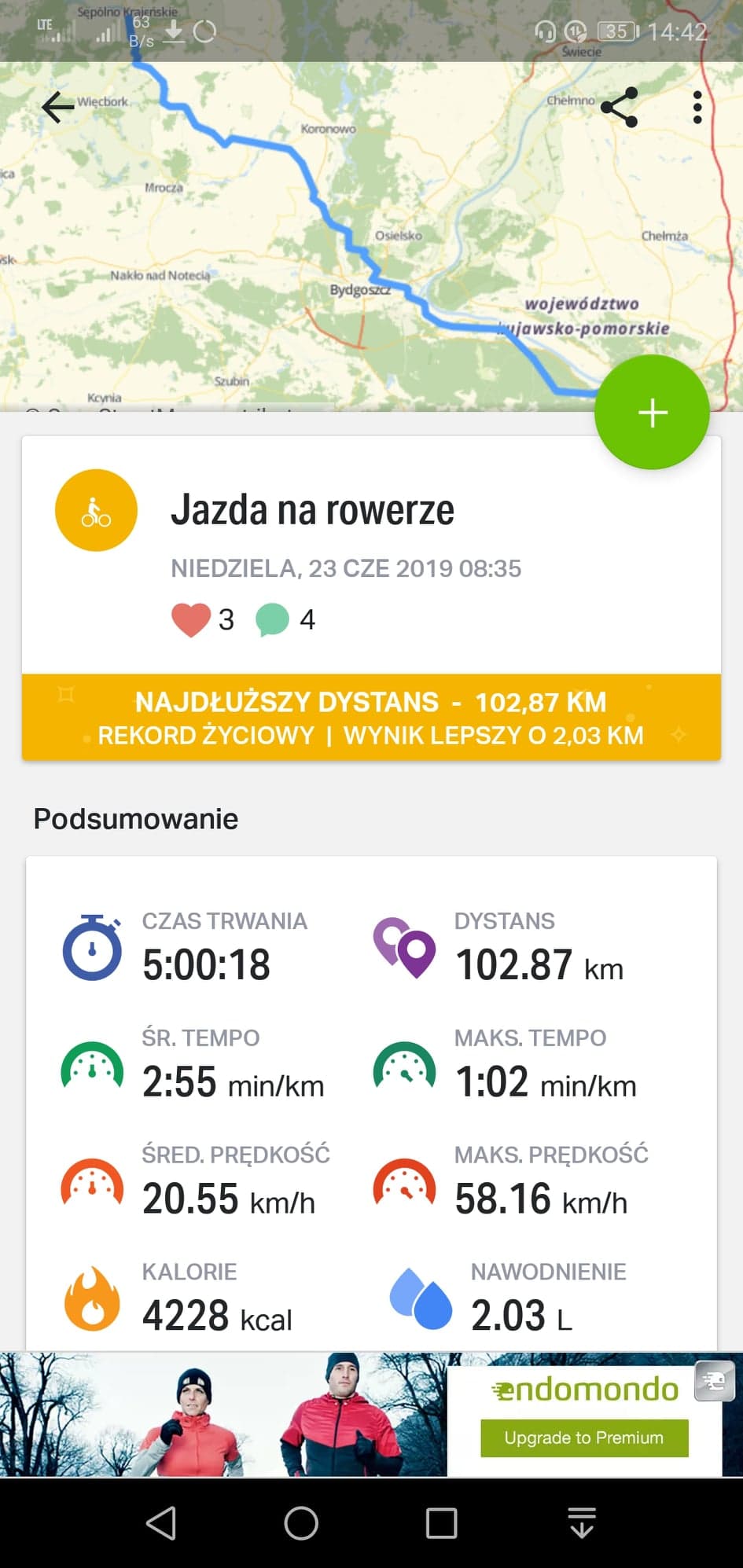Tap the distance pins icon beside Dystans

[x=406, y=949]
